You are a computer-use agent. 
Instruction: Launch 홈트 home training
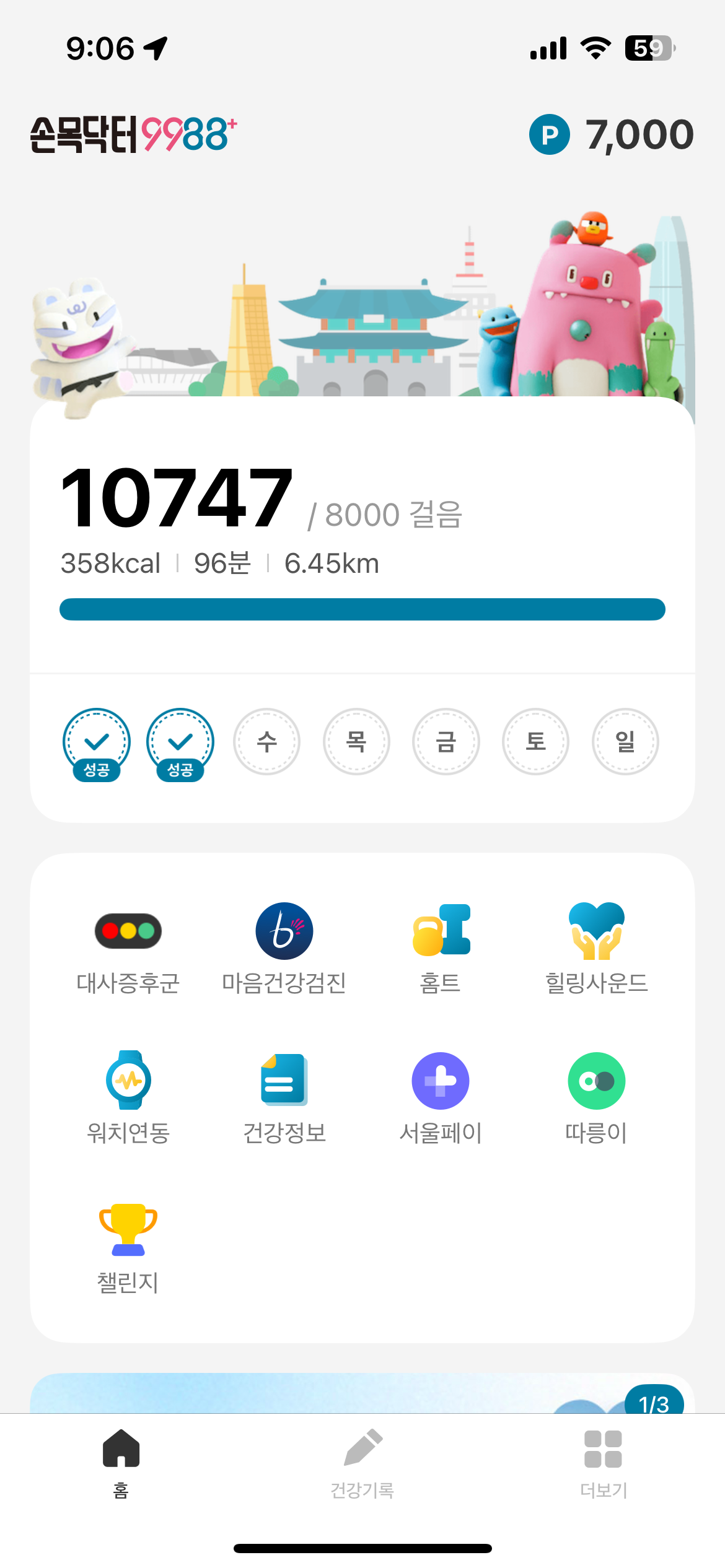[x=441, y=948]
